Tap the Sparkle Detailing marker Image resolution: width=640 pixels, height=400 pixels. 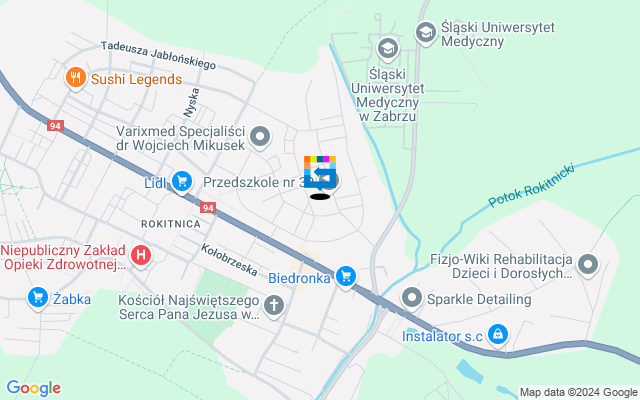coord(413,298)
